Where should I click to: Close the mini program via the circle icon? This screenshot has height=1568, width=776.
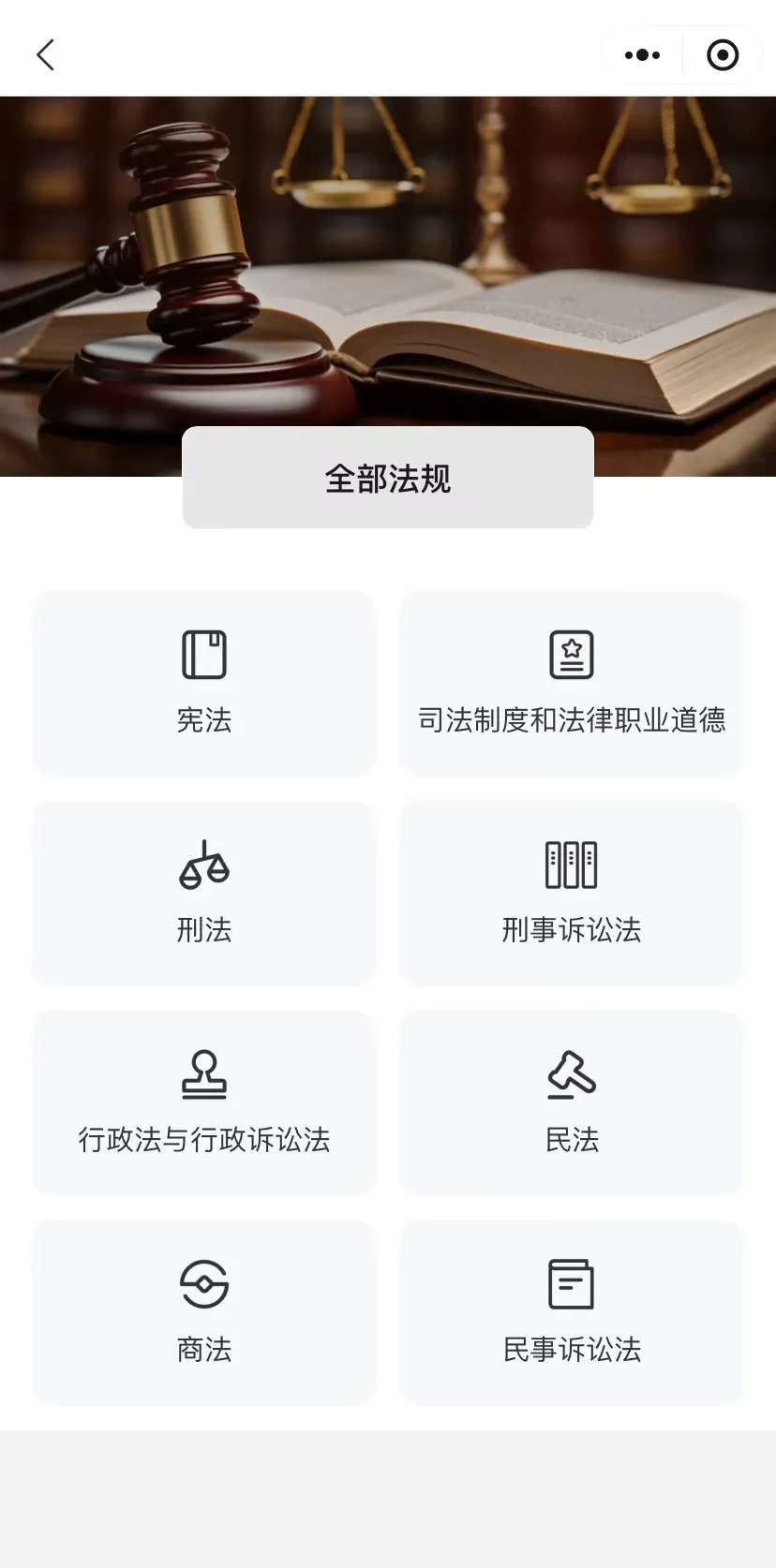point(722,55)
